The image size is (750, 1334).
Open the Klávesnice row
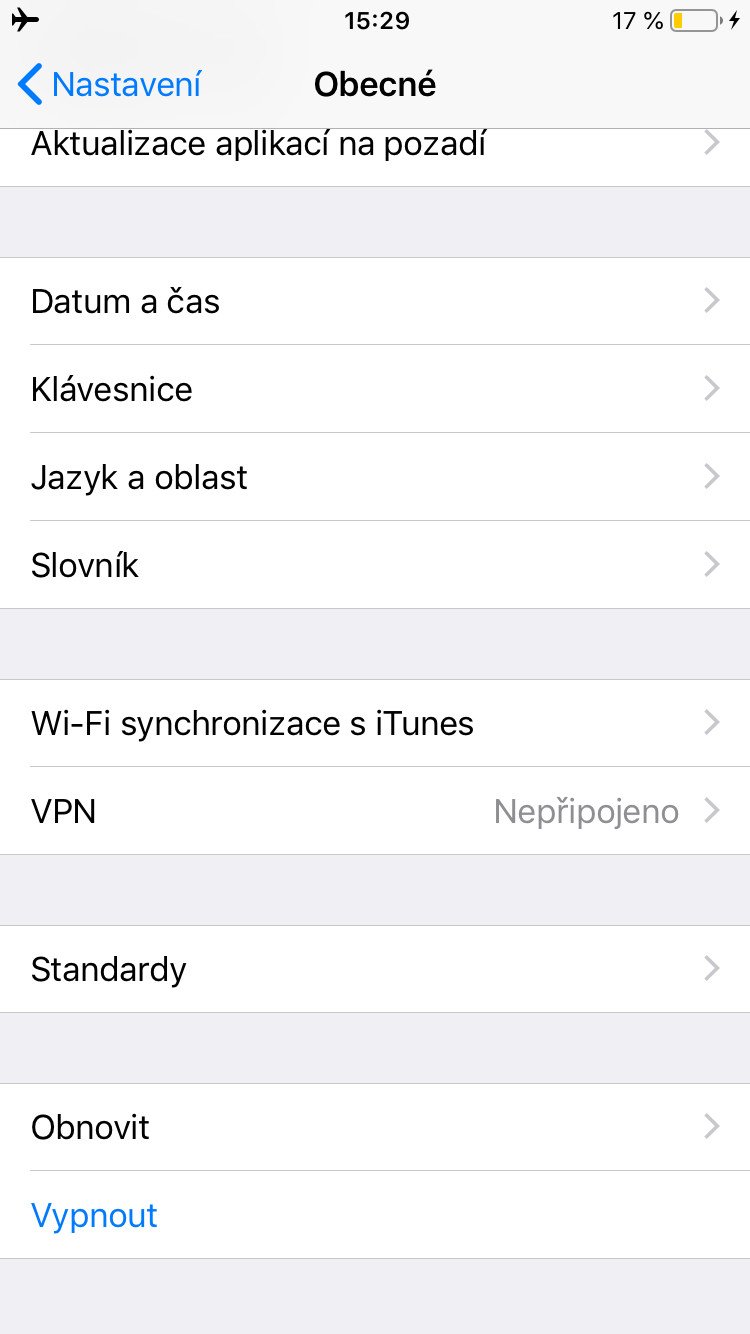click(375, 389)
